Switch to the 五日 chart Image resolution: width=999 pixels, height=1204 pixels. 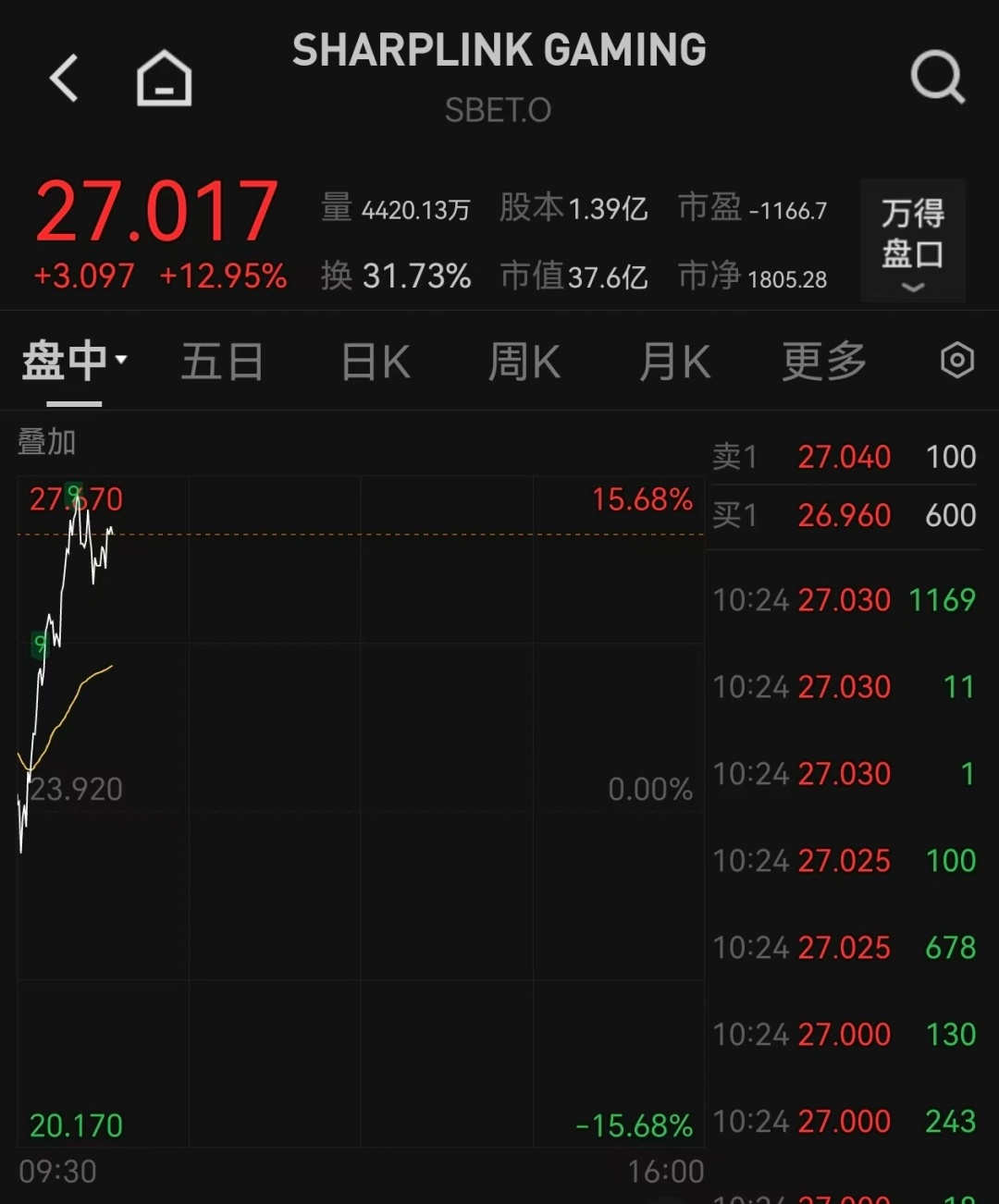click(x=222, y=362)
